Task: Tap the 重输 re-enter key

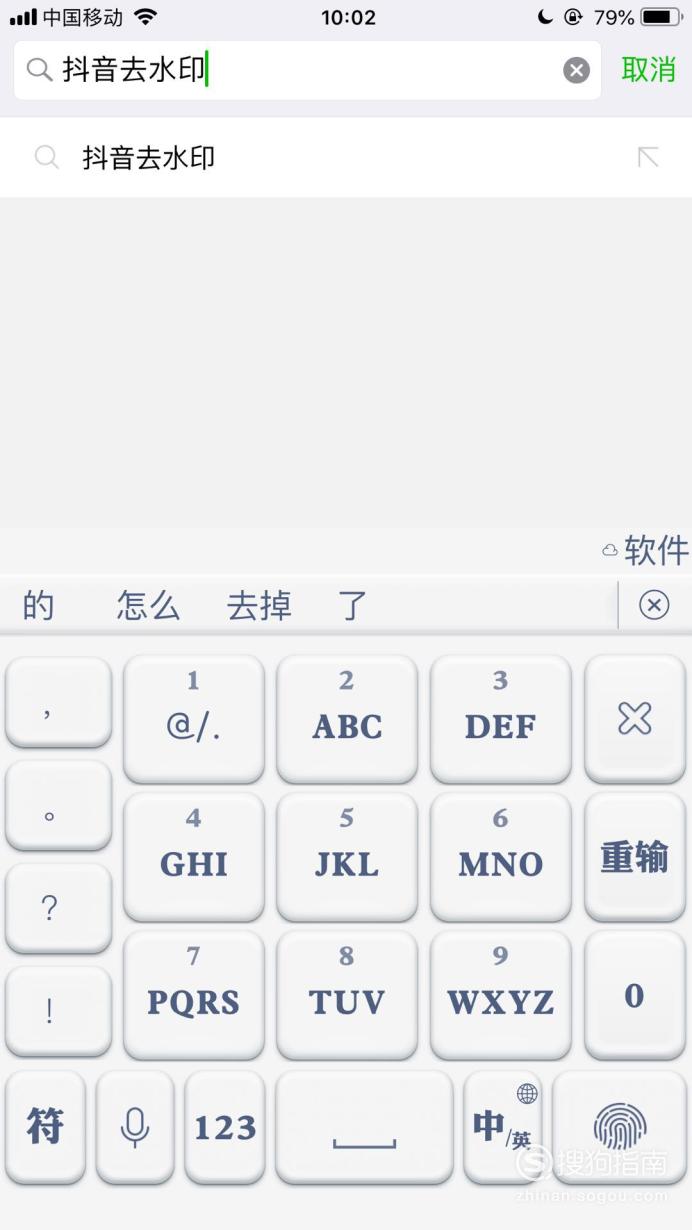Action: (x=634, y=857)
